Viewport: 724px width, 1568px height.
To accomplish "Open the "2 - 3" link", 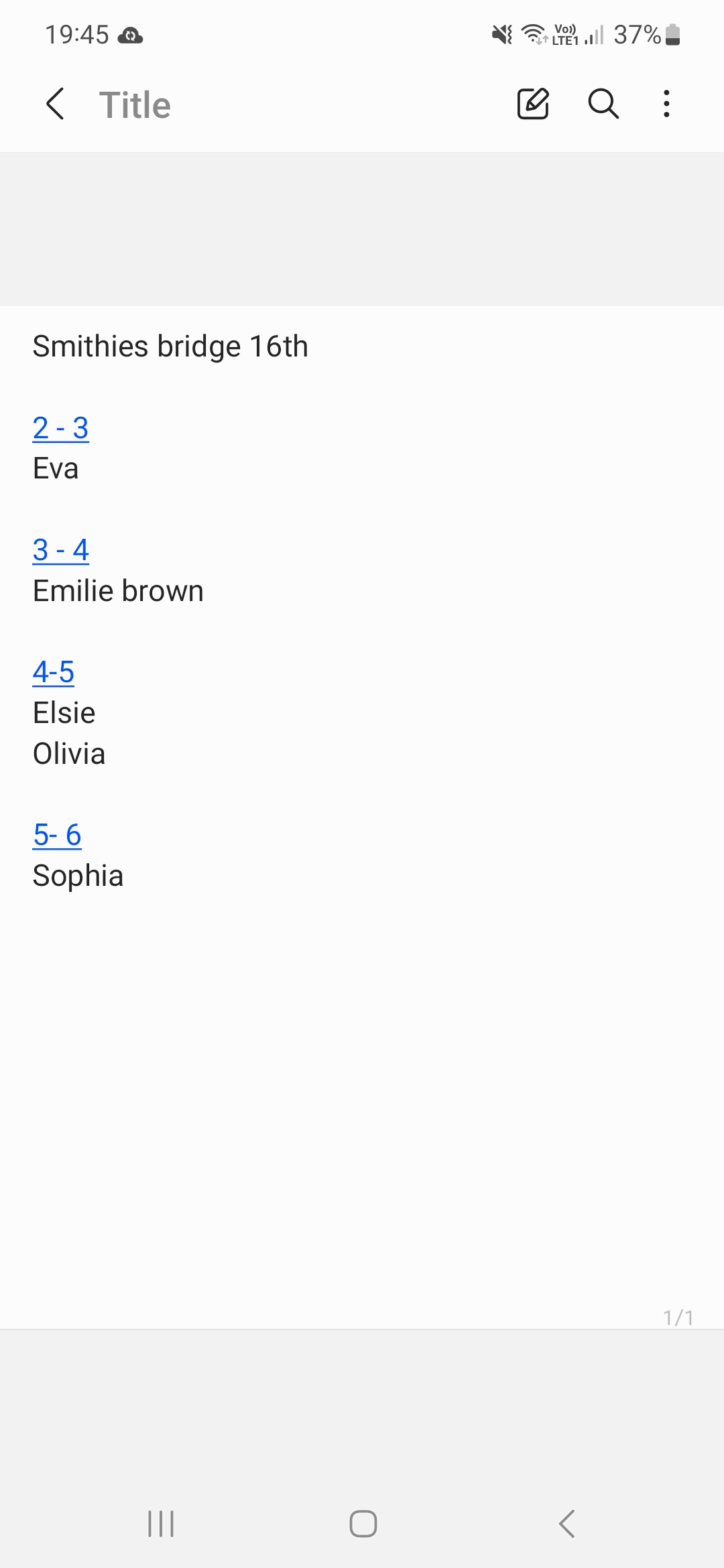I will [60, 428].
